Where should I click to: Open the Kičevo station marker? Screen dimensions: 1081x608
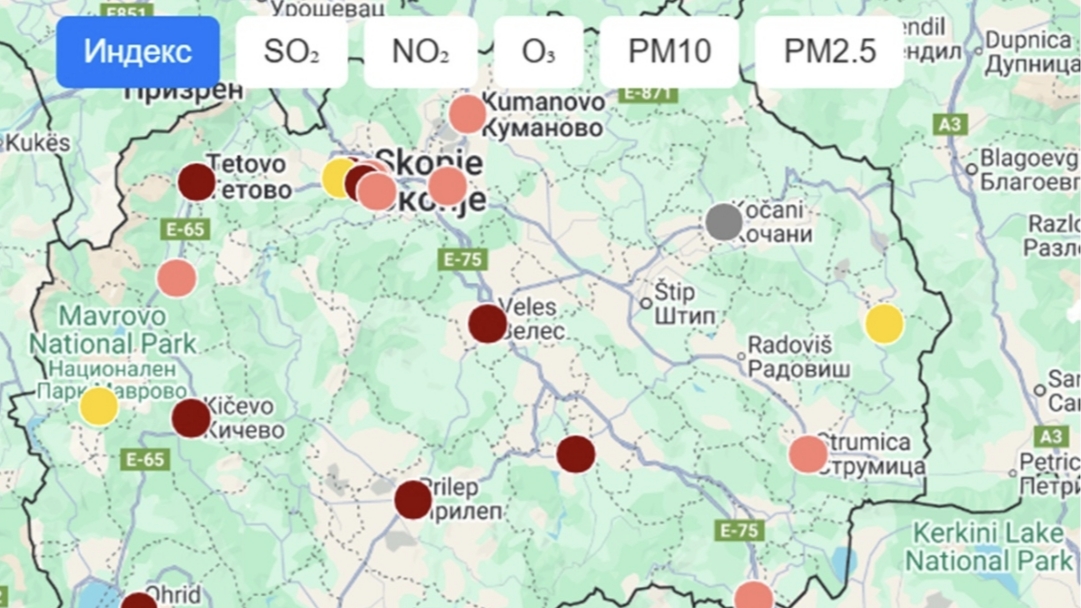tap(191, 418)
